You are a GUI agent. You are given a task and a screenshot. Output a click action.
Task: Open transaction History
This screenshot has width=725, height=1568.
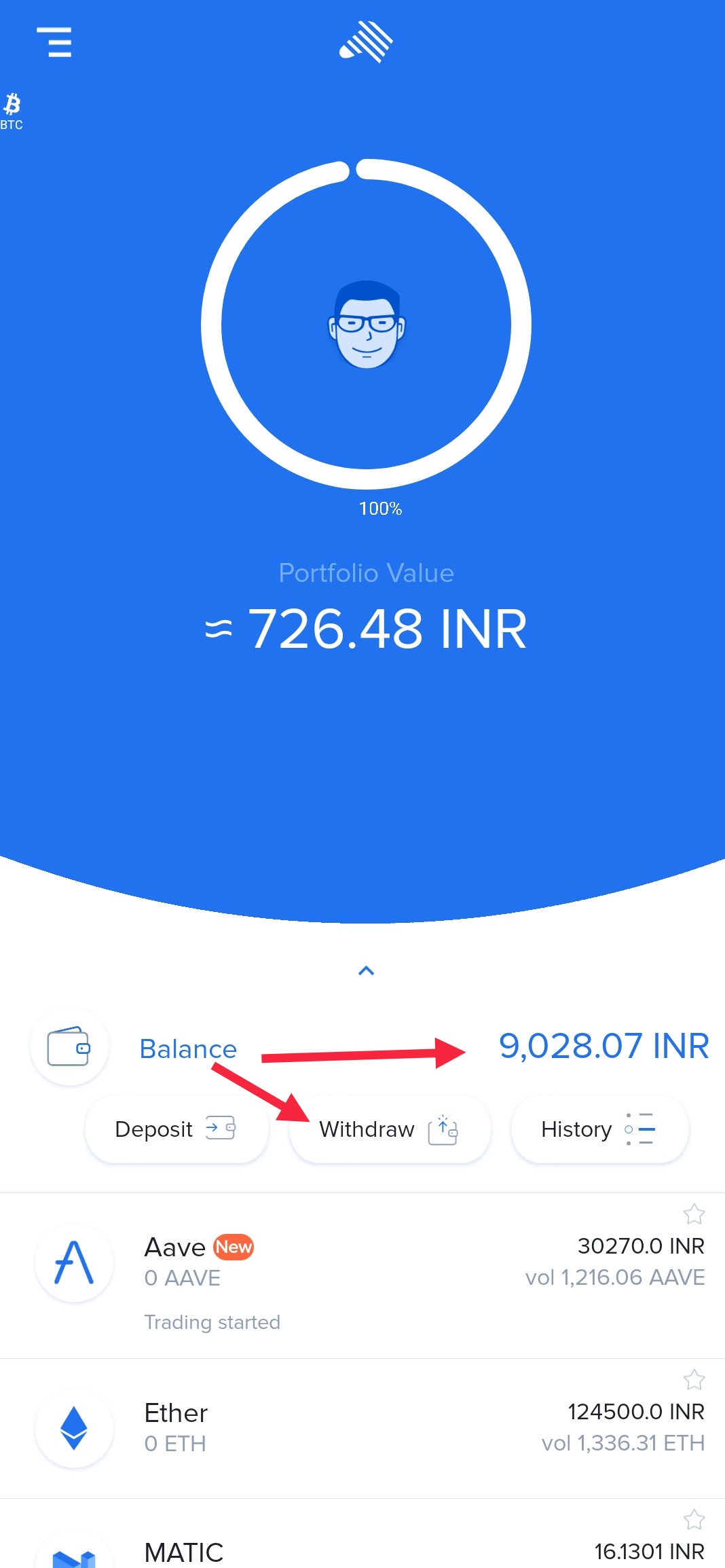click(599, 1129)
